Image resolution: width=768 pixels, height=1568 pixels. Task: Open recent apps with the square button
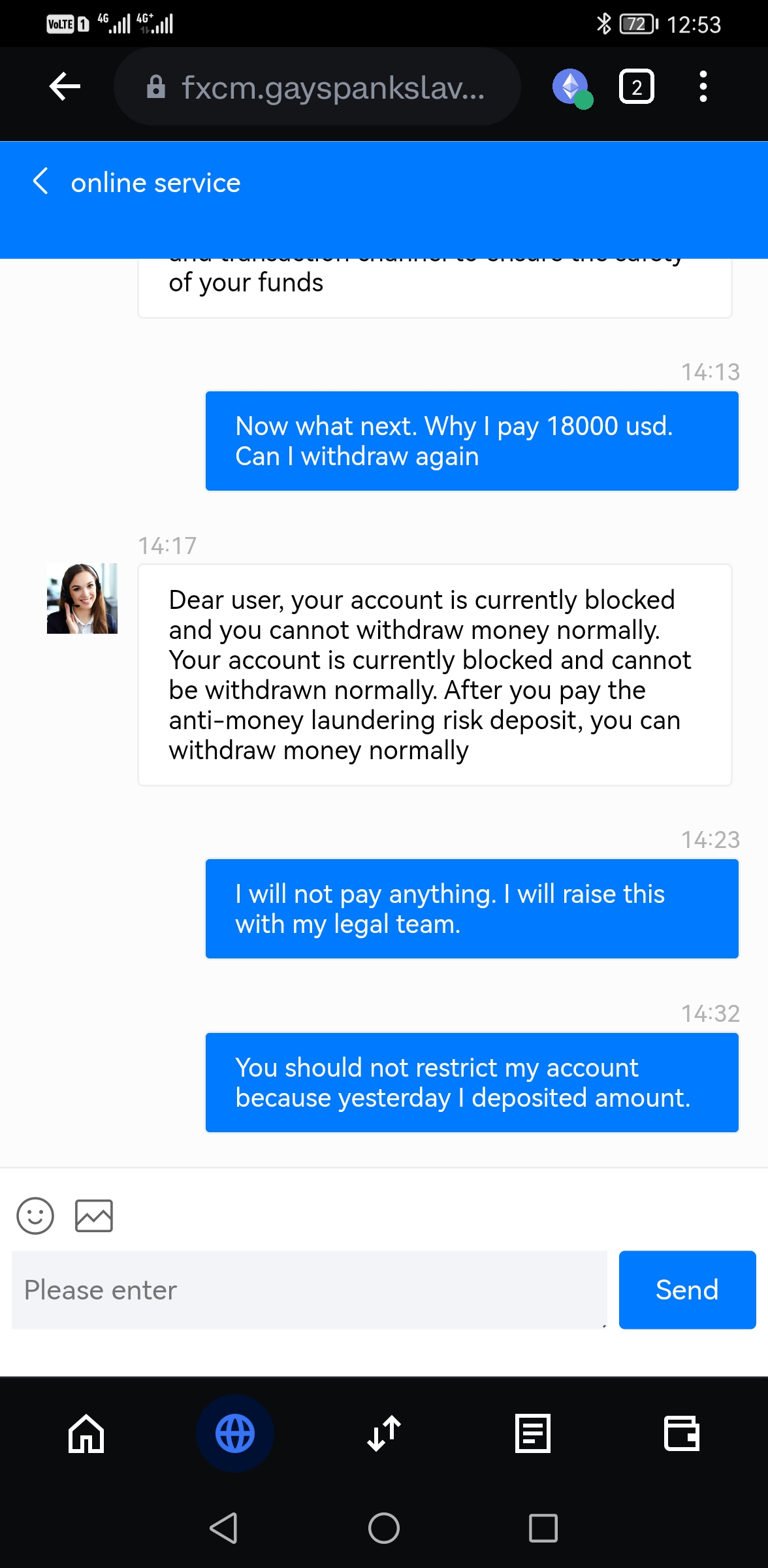pyautogui.click(x=543, y=1527)
